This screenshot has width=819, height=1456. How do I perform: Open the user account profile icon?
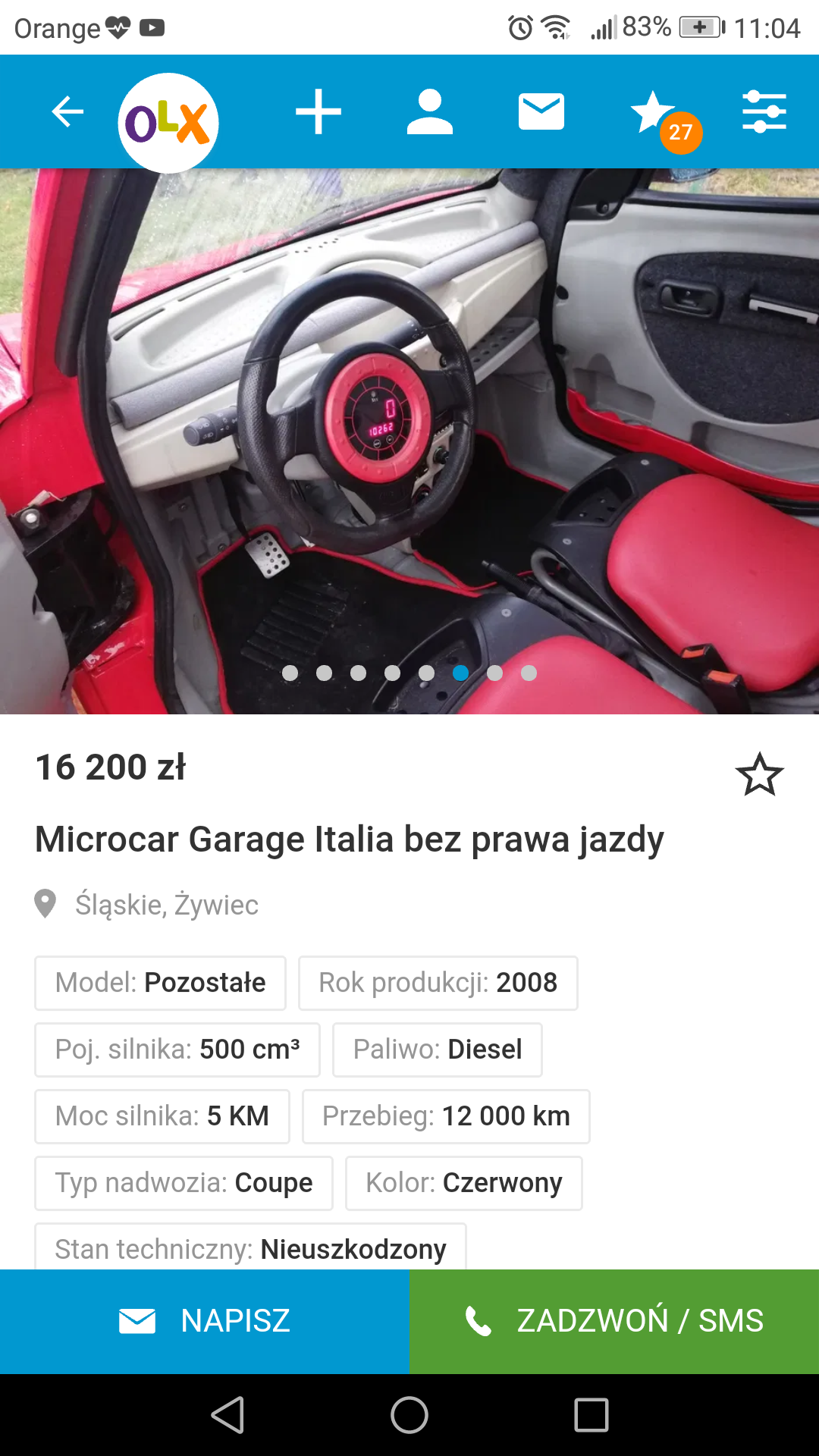point(430,111)
